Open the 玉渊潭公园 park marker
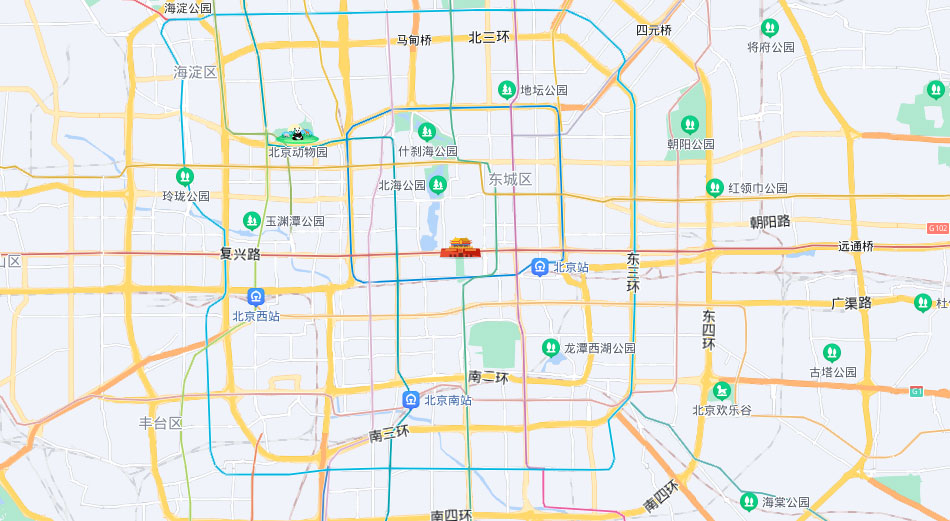The width and height of the screenshot is (950, 521). pyautogui.click(x=252, y=220)
